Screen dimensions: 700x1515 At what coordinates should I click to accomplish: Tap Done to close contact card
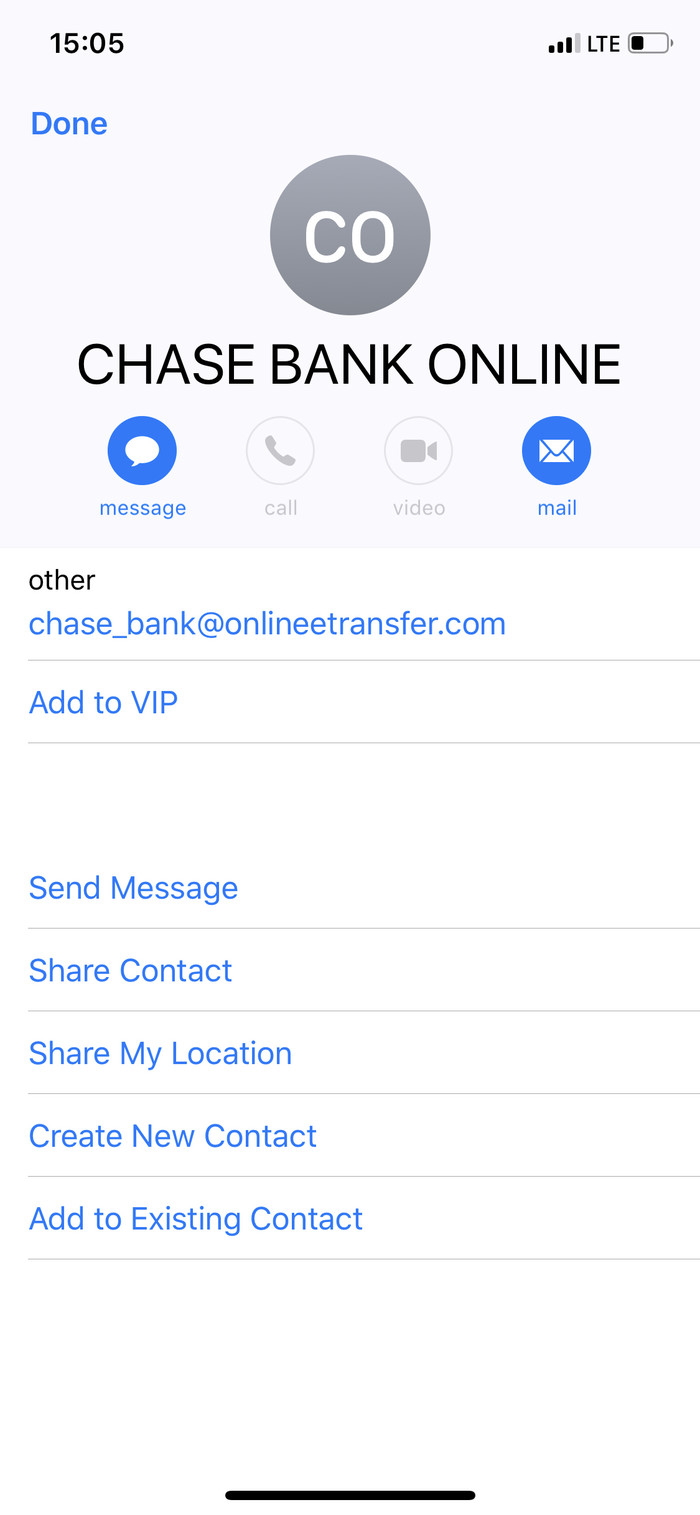click(x=69, y=123)
